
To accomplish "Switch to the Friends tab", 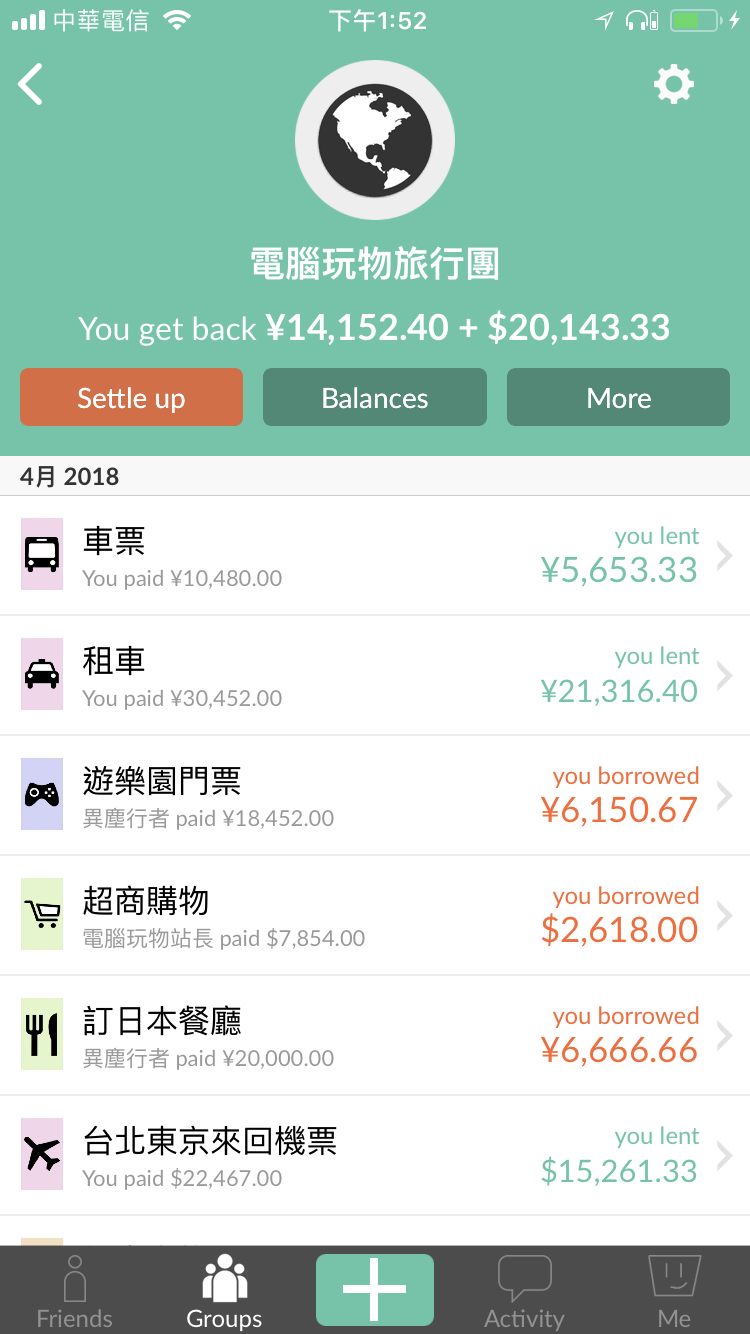I will [75, 1291].
